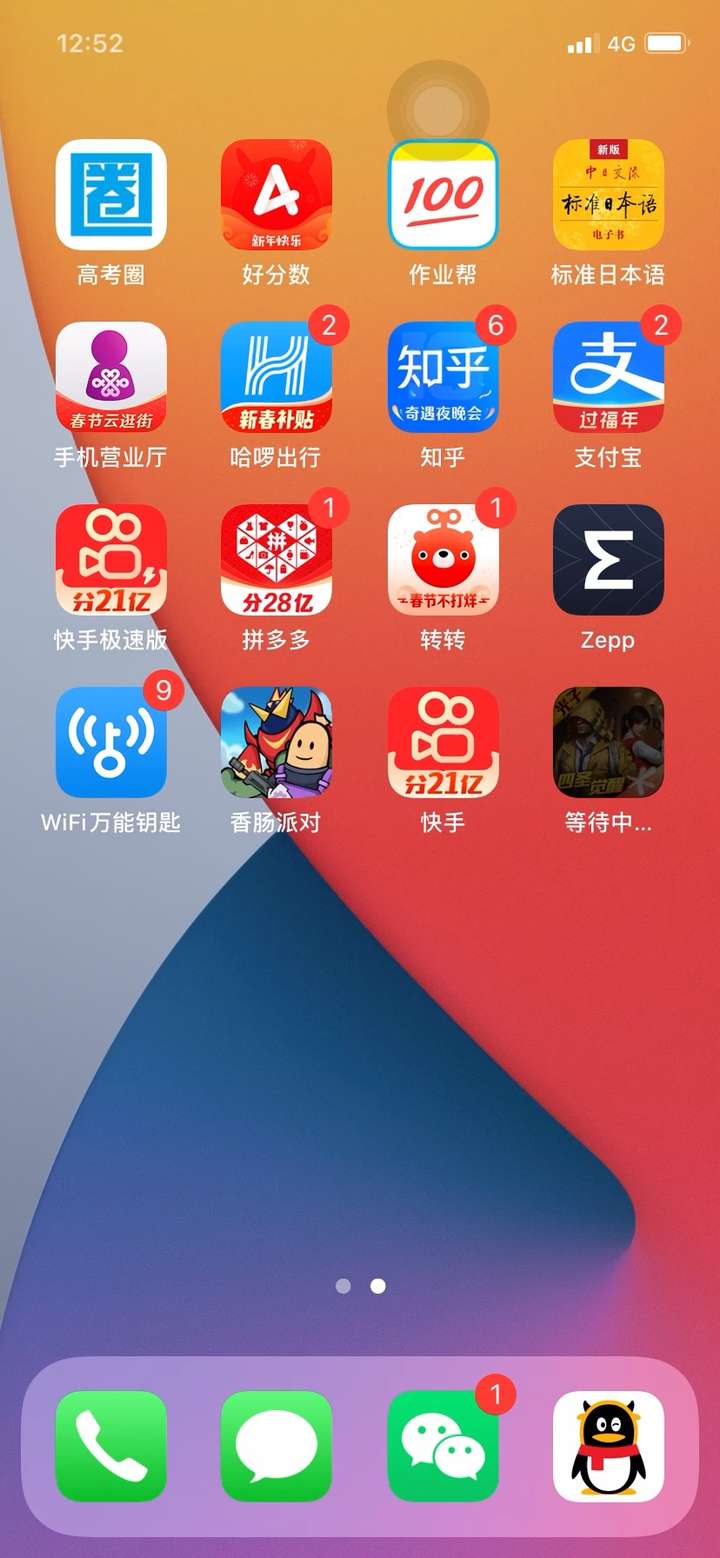Launch 手机营业厅 app
Screen dimensions: 720x1558
click(x=111, y=377)
